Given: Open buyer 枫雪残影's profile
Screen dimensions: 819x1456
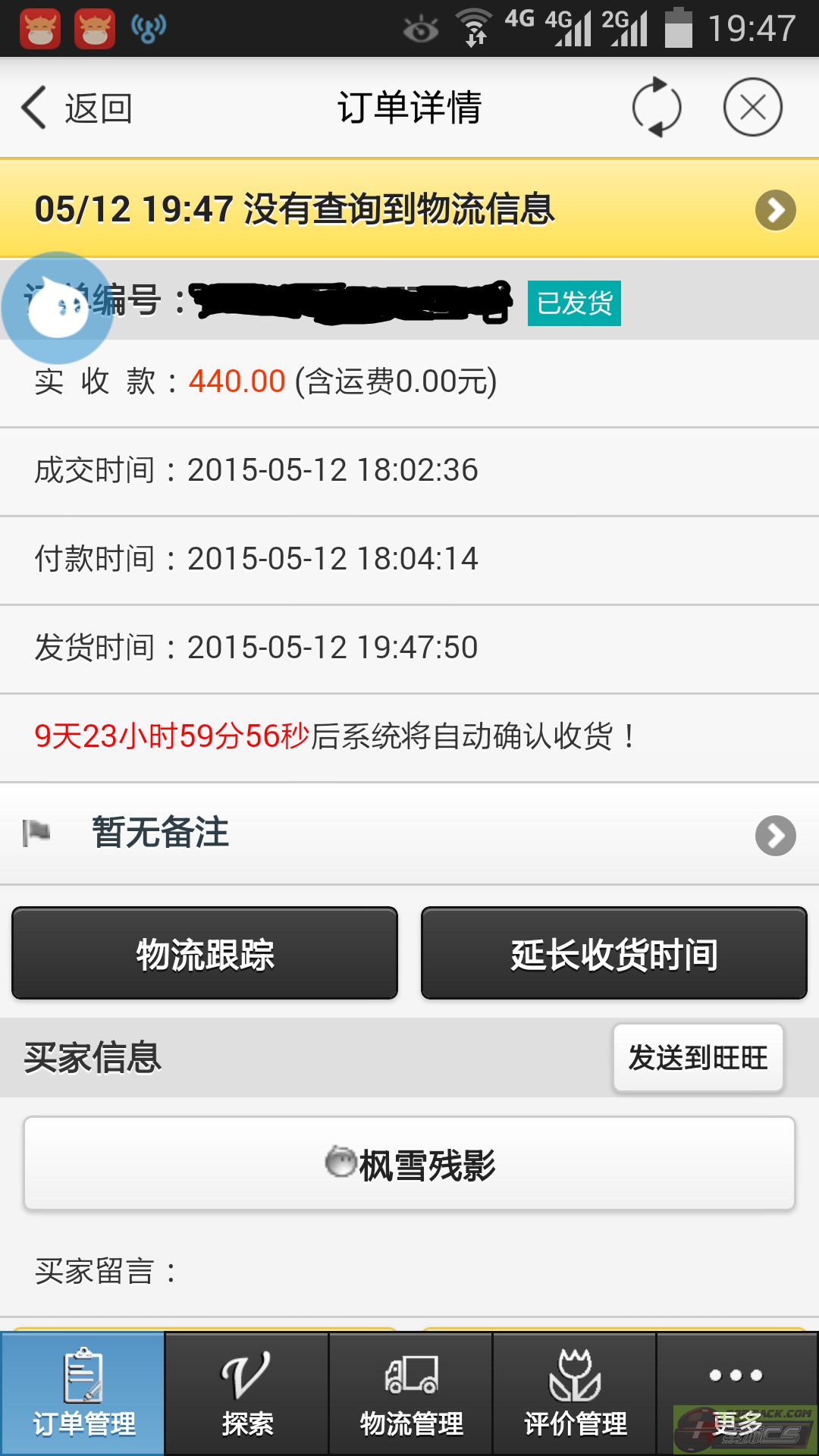Looking at the screenshot, I should 409,1163.
